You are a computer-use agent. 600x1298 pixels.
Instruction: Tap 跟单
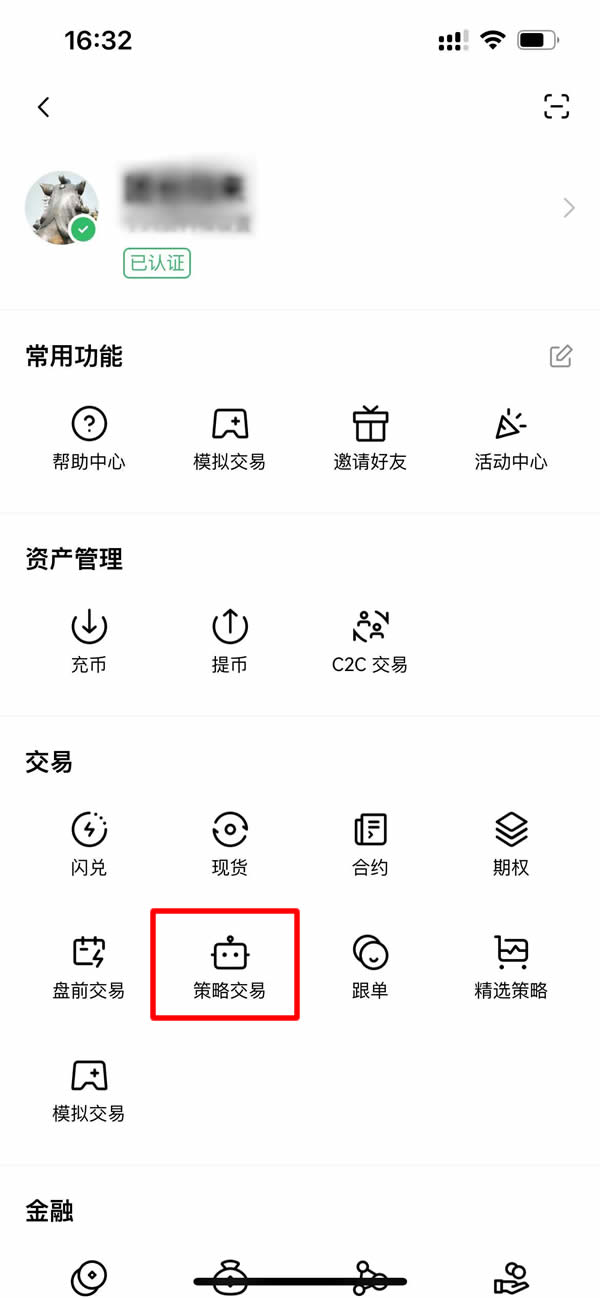[370, 967]
